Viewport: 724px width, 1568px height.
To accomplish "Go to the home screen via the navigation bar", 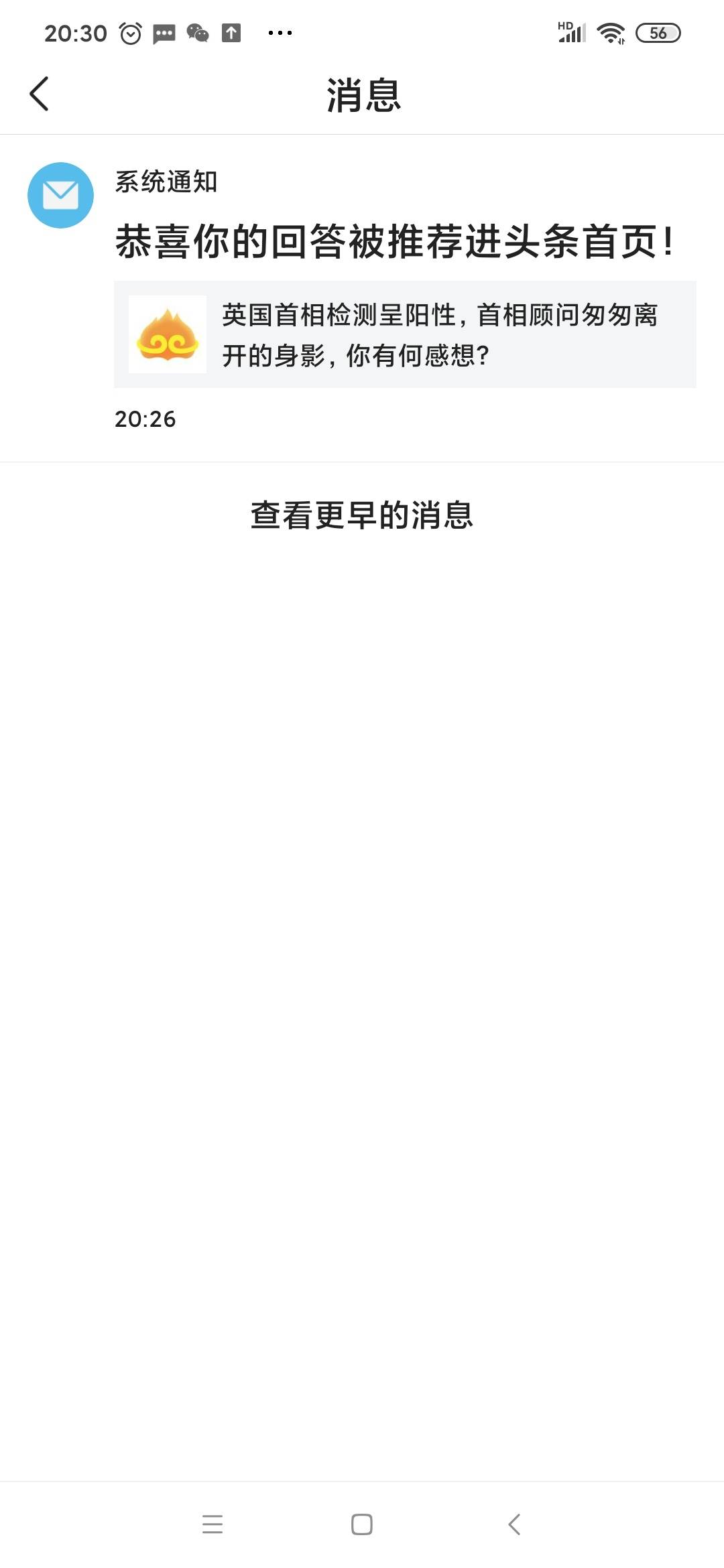I will (362, 1524).
